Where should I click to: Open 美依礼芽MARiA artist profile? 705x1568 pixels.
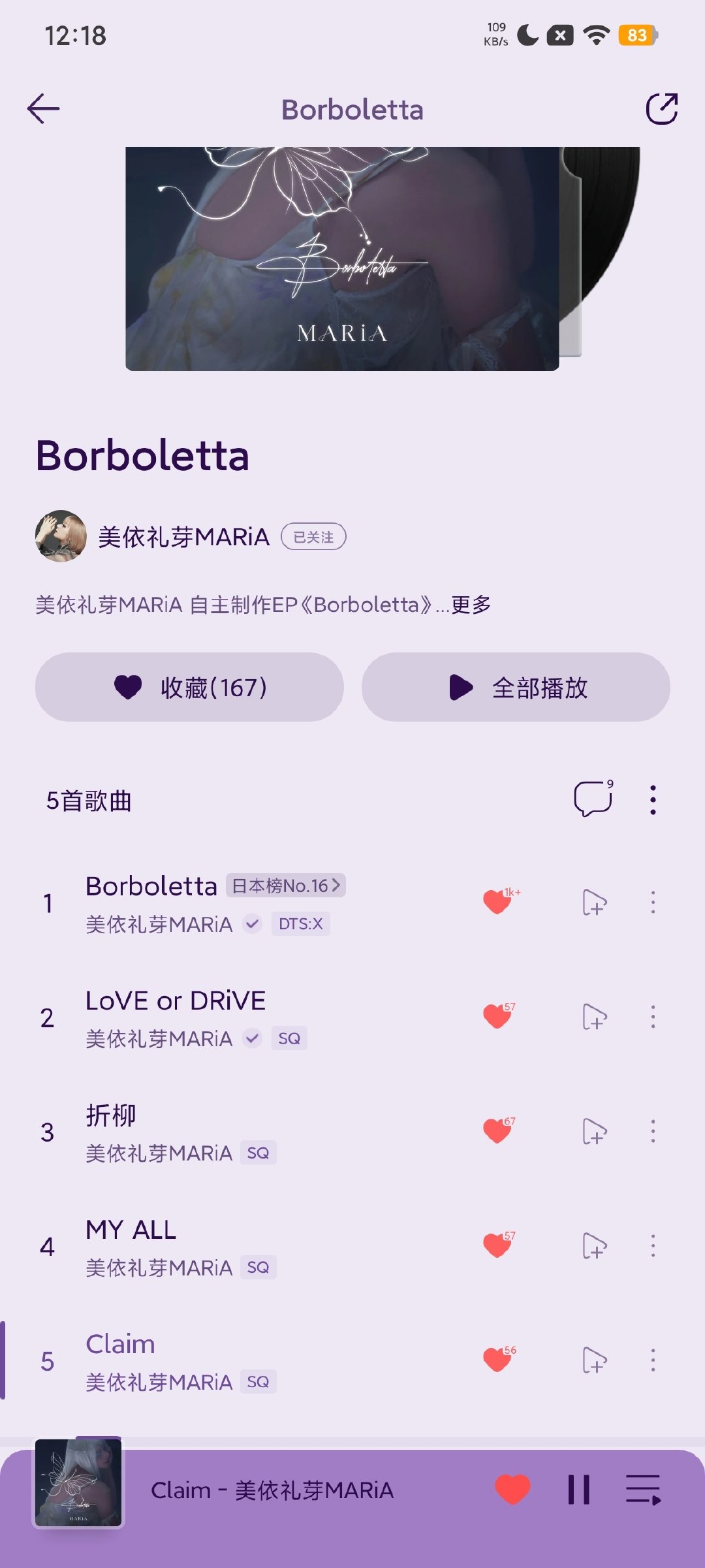coord(152,537)
